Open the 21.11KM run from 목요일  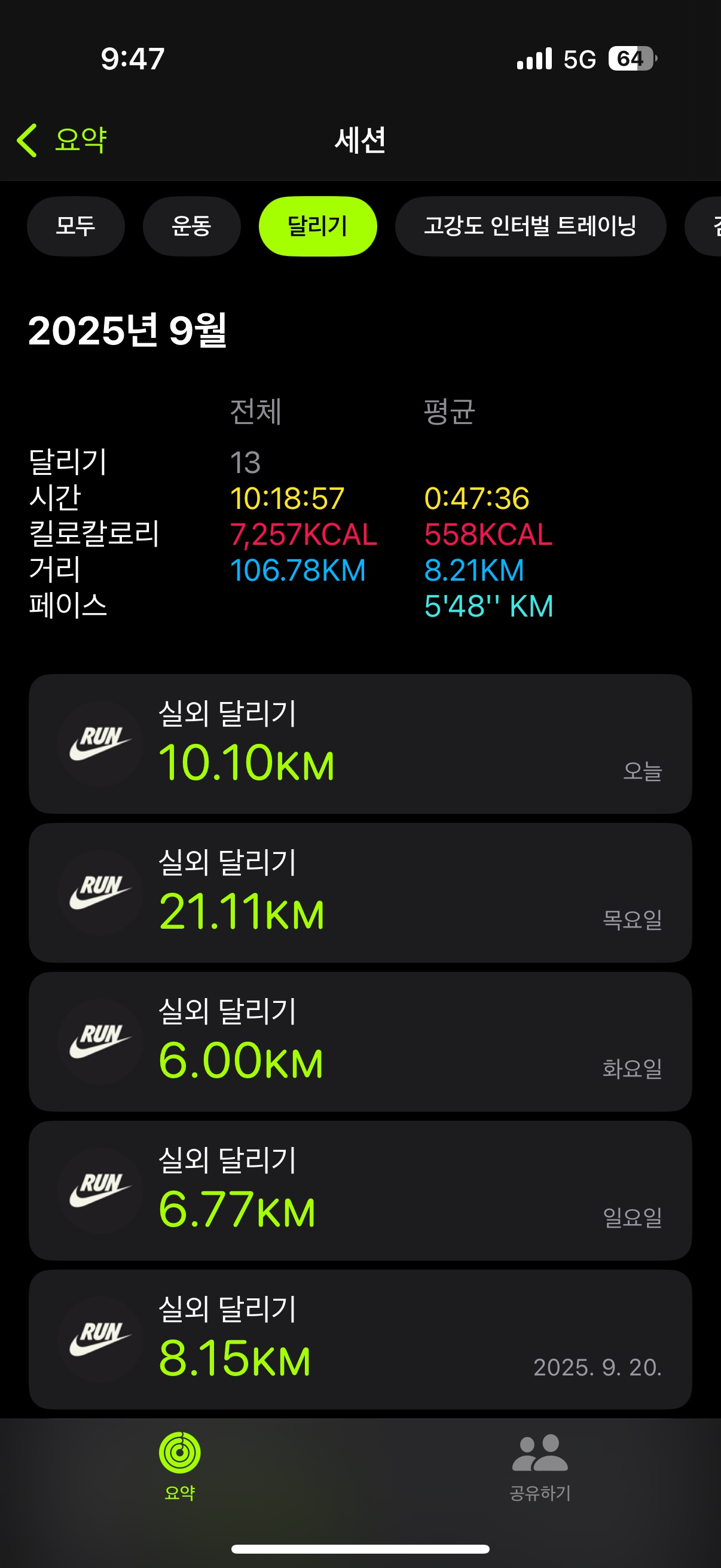tap(360, 892)
